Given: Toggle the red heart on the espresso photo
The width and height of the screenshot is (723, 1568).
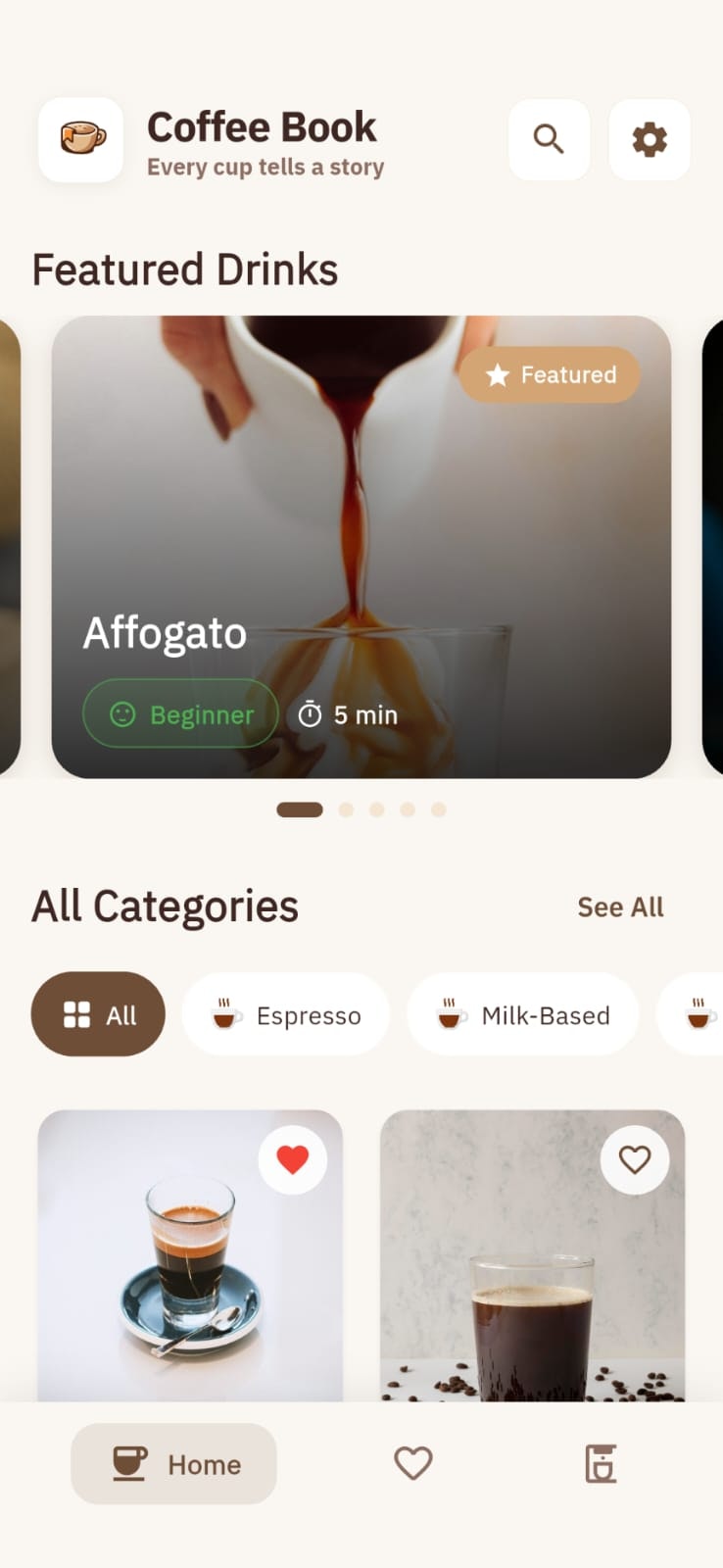Looking at the screenshot, I should click(293, 1158).
